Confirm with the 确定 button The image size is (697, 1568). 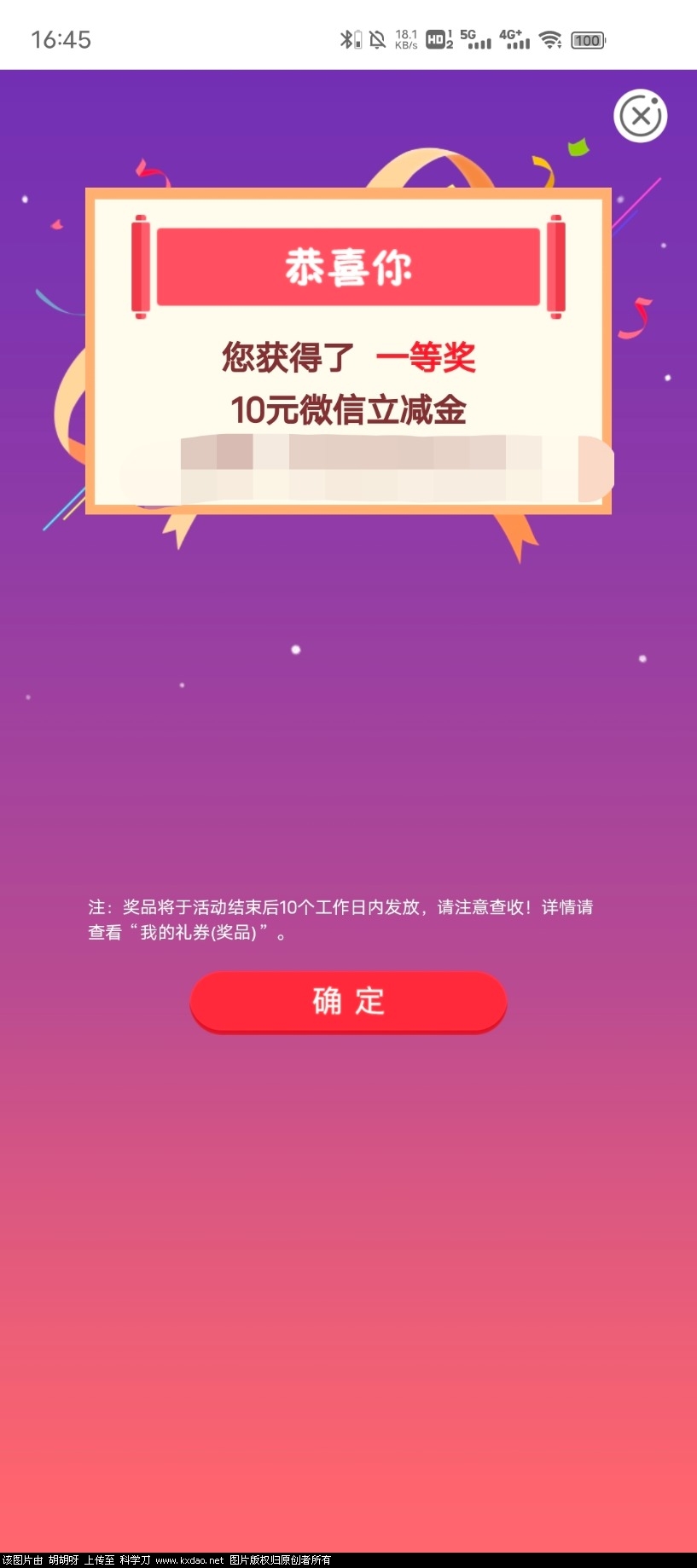pos(348,1001)
